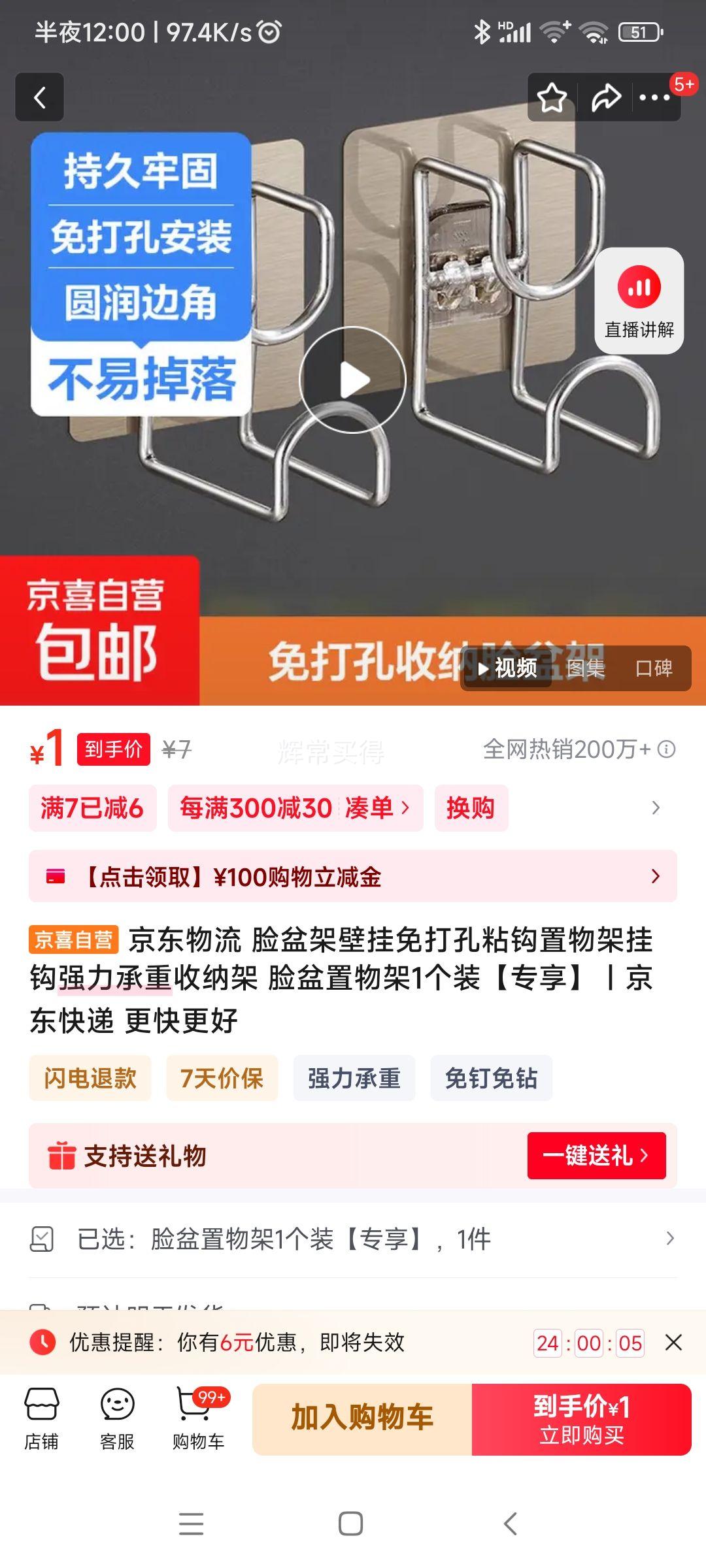Switch to the 图集 gallery tab

[585, 668]
